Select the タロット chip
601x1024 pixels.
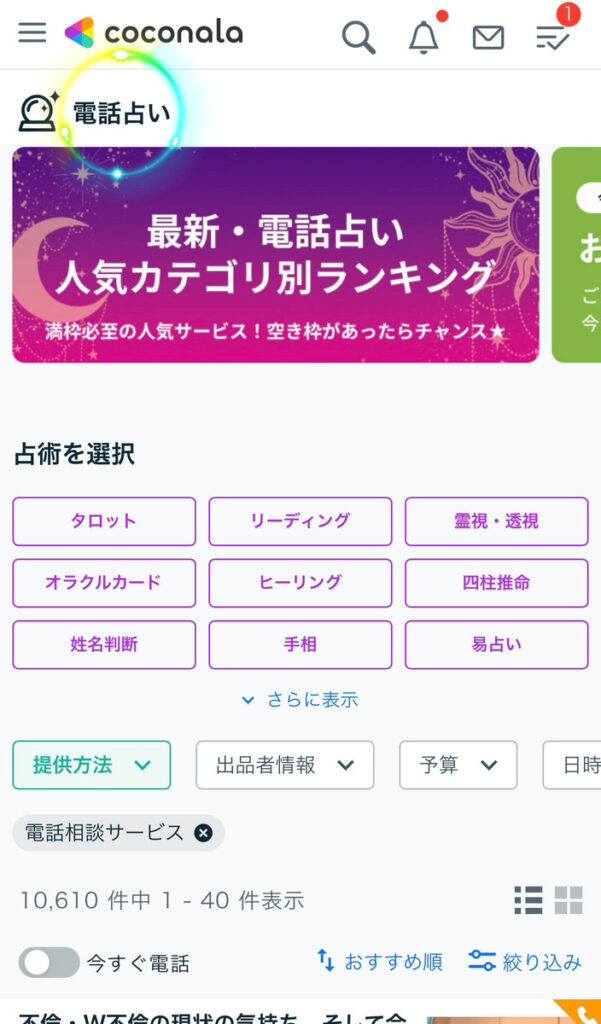[x=104, y=521]
